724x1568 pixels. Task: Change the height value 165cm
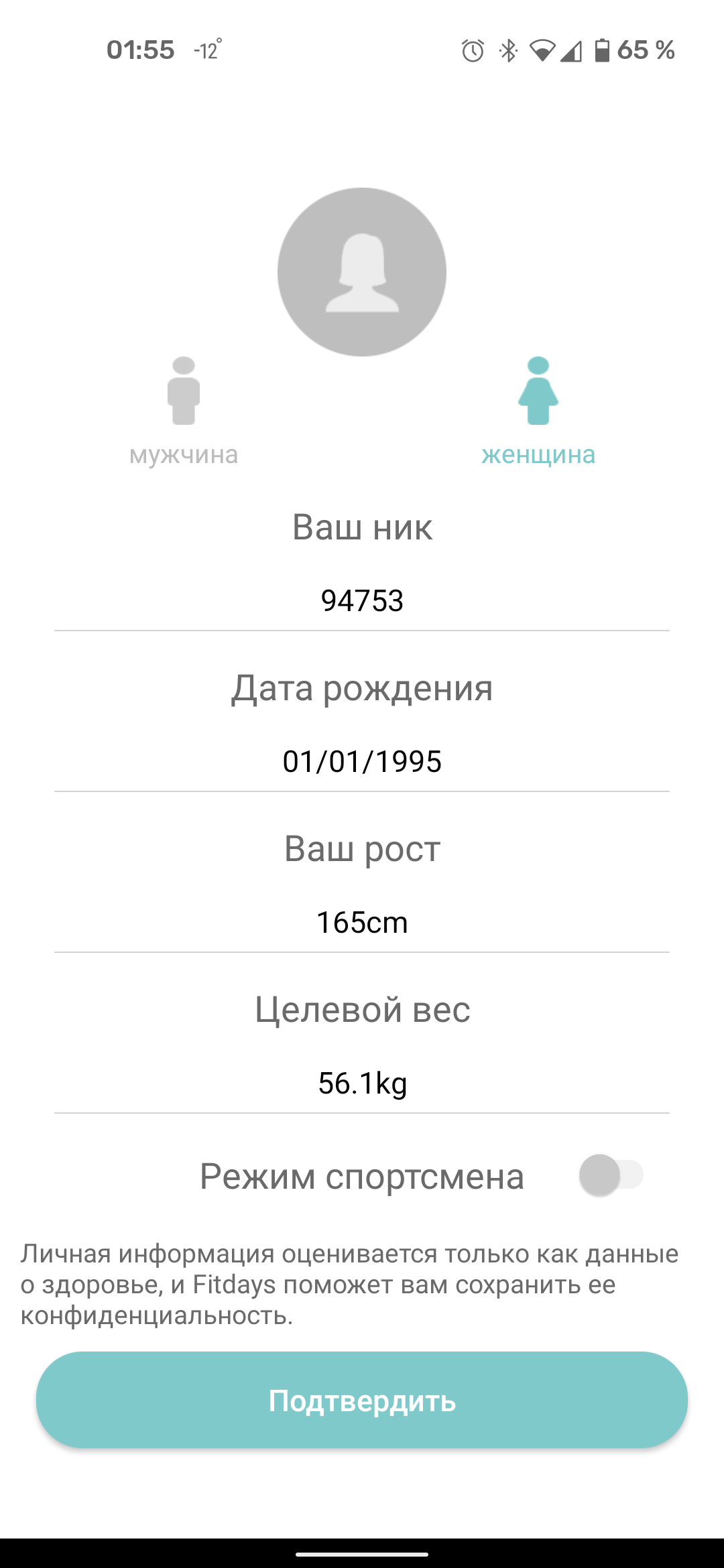click(x=362, y=922)
